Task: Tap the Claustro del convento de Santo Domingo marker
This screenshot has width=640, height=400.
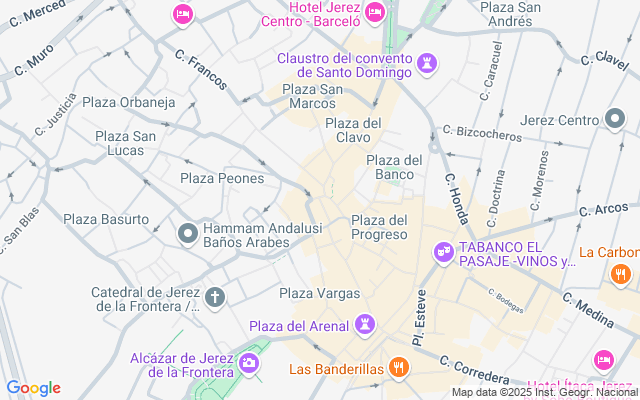Action: (x=427, y=65)
